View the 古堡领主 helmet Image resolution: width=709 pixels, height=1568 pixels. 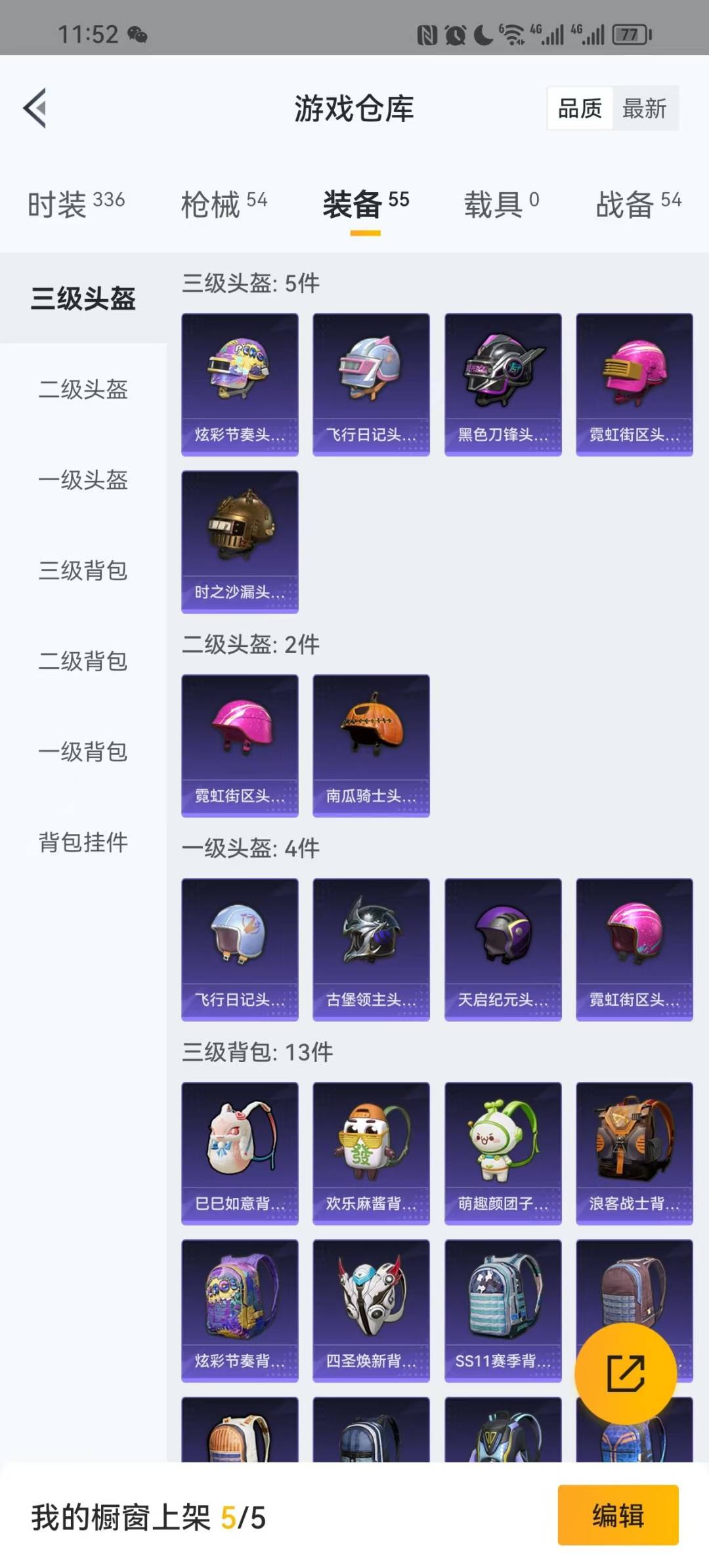371,949
